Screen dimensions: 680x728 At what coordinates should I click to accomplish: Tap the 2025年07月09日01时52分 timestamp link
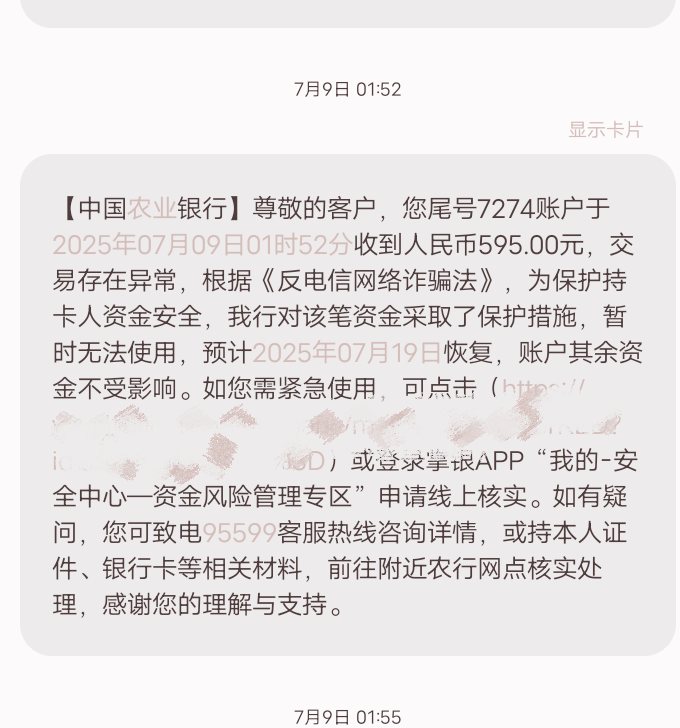click(x=201, y=245)
